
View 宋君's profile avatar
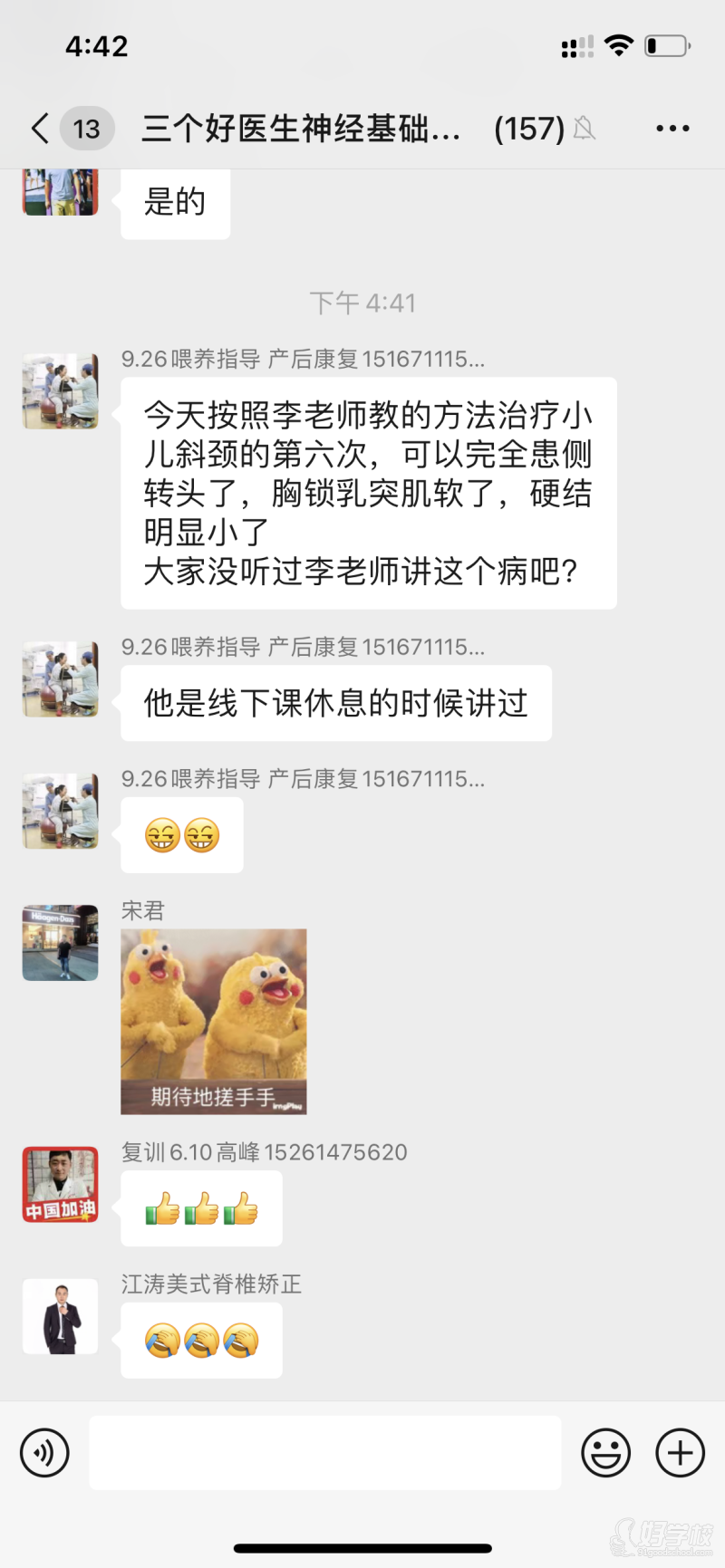pyautogui.click(x=61, y=942)
